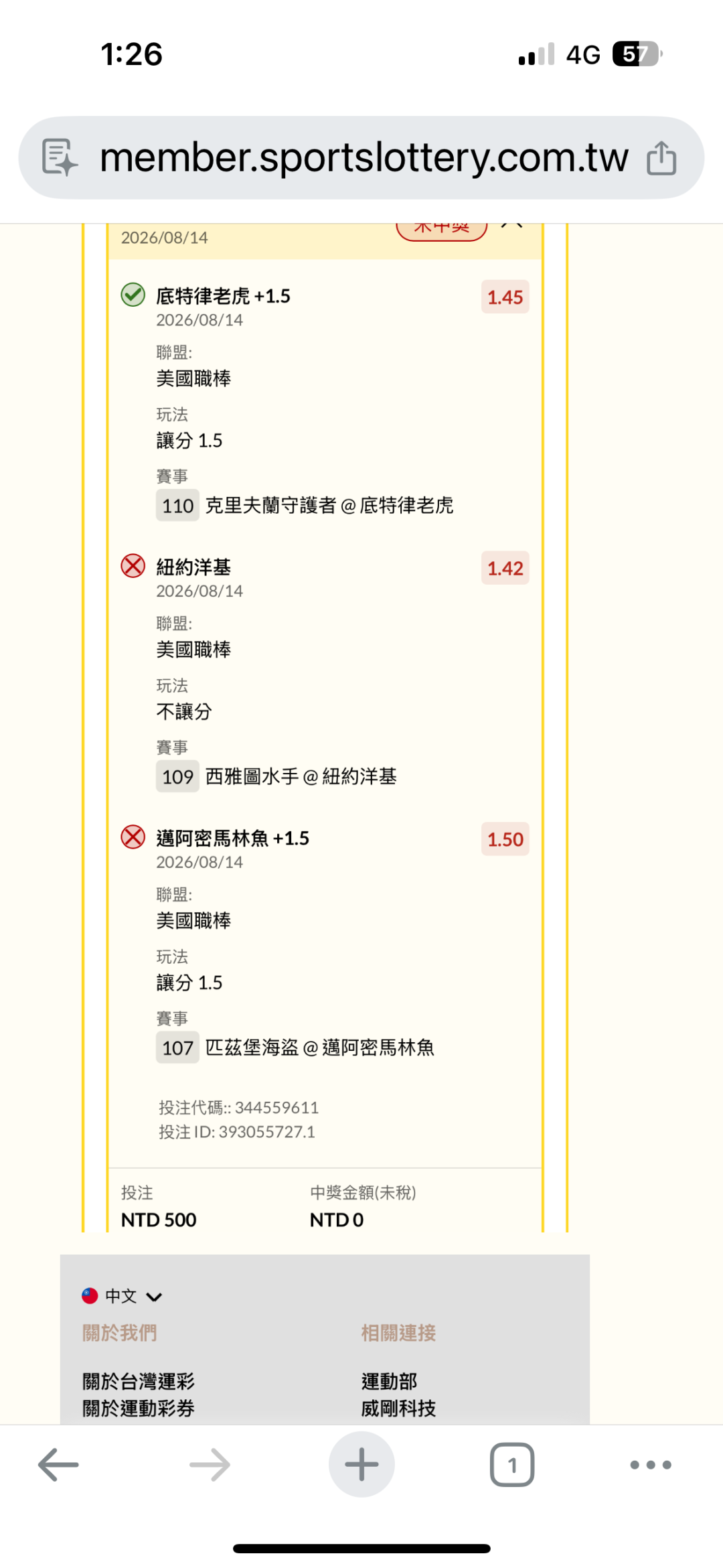Open 關於運動彩券 link
The image size is (723, 1568).
[x=138, y=1408]
